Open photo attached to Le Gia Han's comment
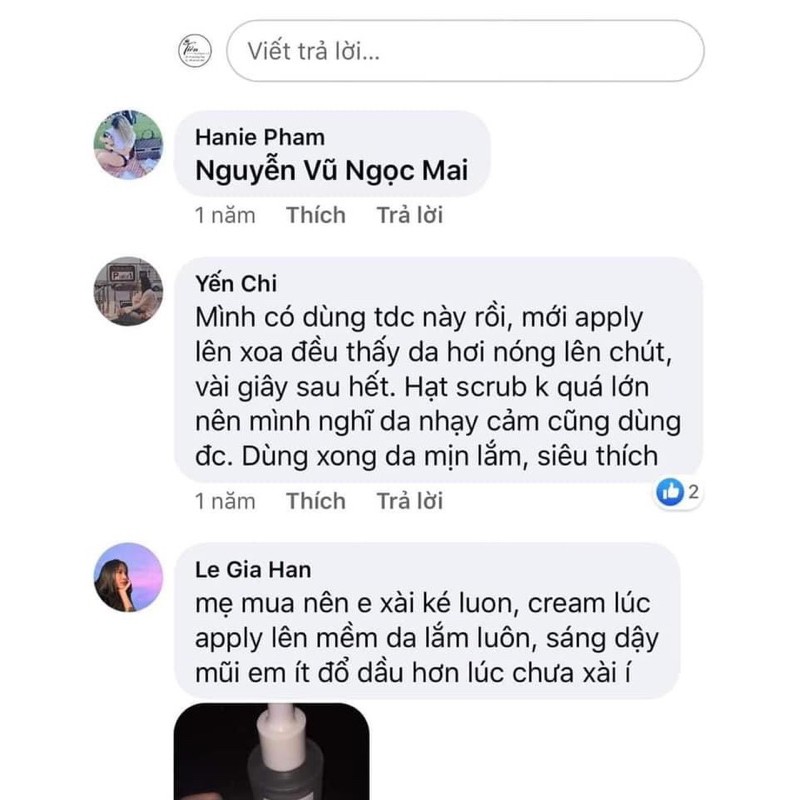 (271, 751)
